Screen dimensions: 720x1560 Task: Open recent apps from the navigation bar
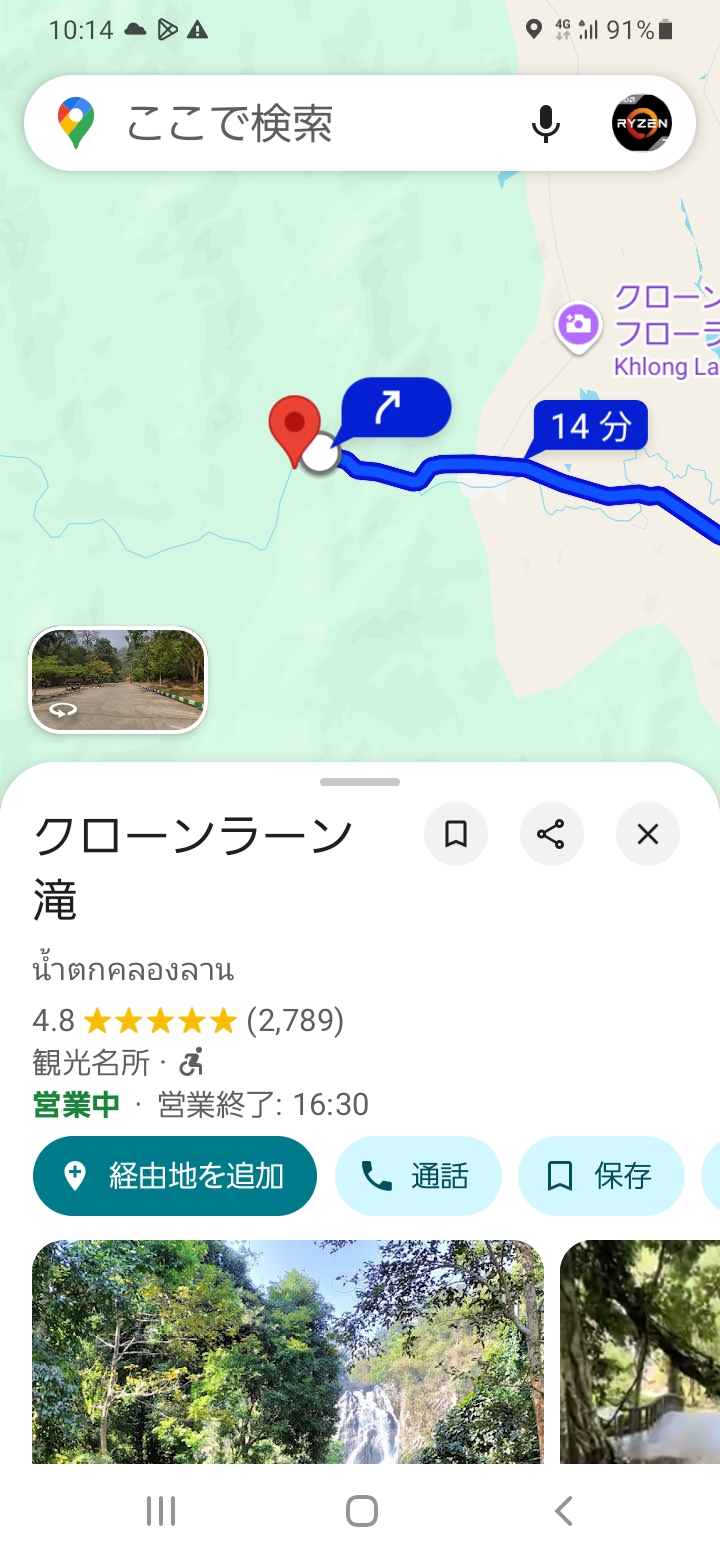(x=160, y=1511)
